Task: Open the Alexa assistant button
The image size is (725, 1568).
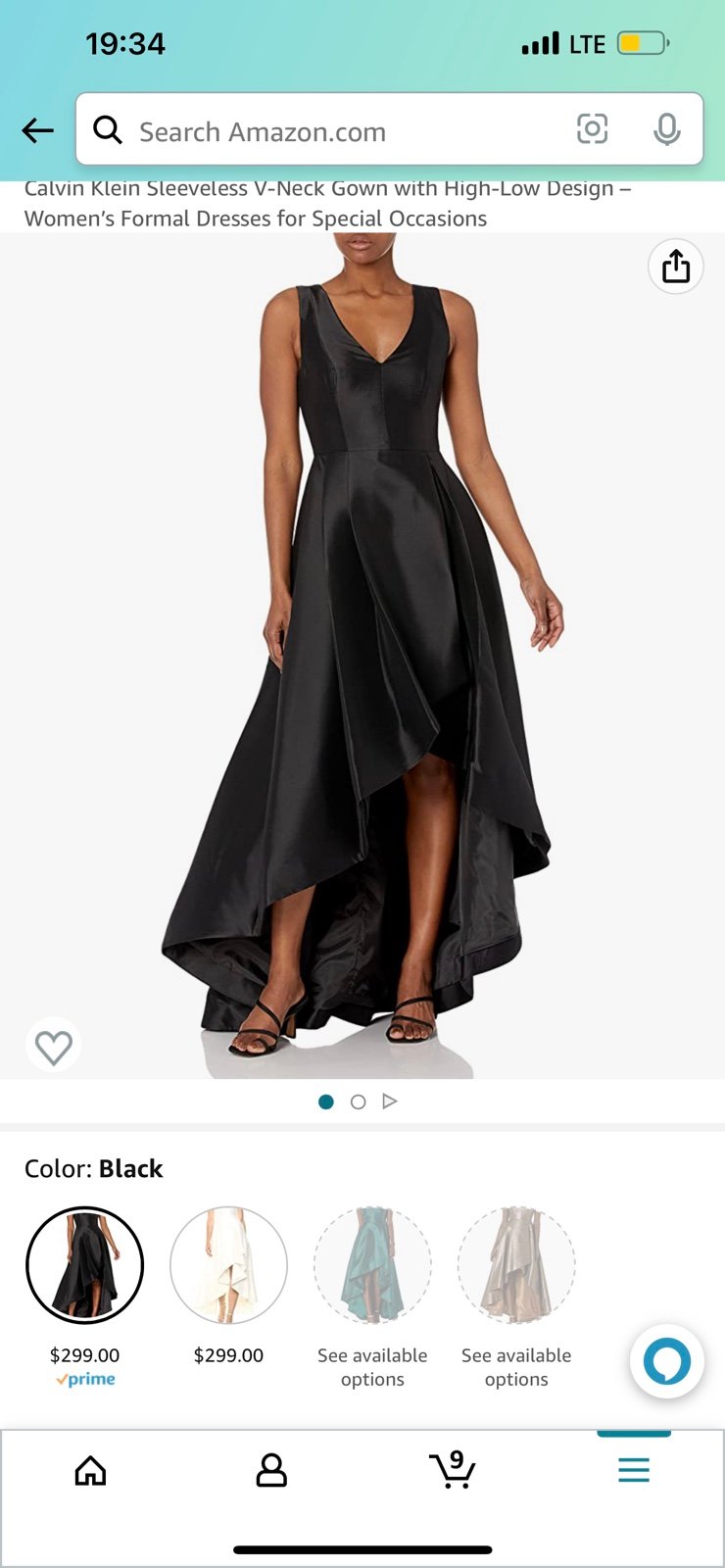Action: (667, 1361)
